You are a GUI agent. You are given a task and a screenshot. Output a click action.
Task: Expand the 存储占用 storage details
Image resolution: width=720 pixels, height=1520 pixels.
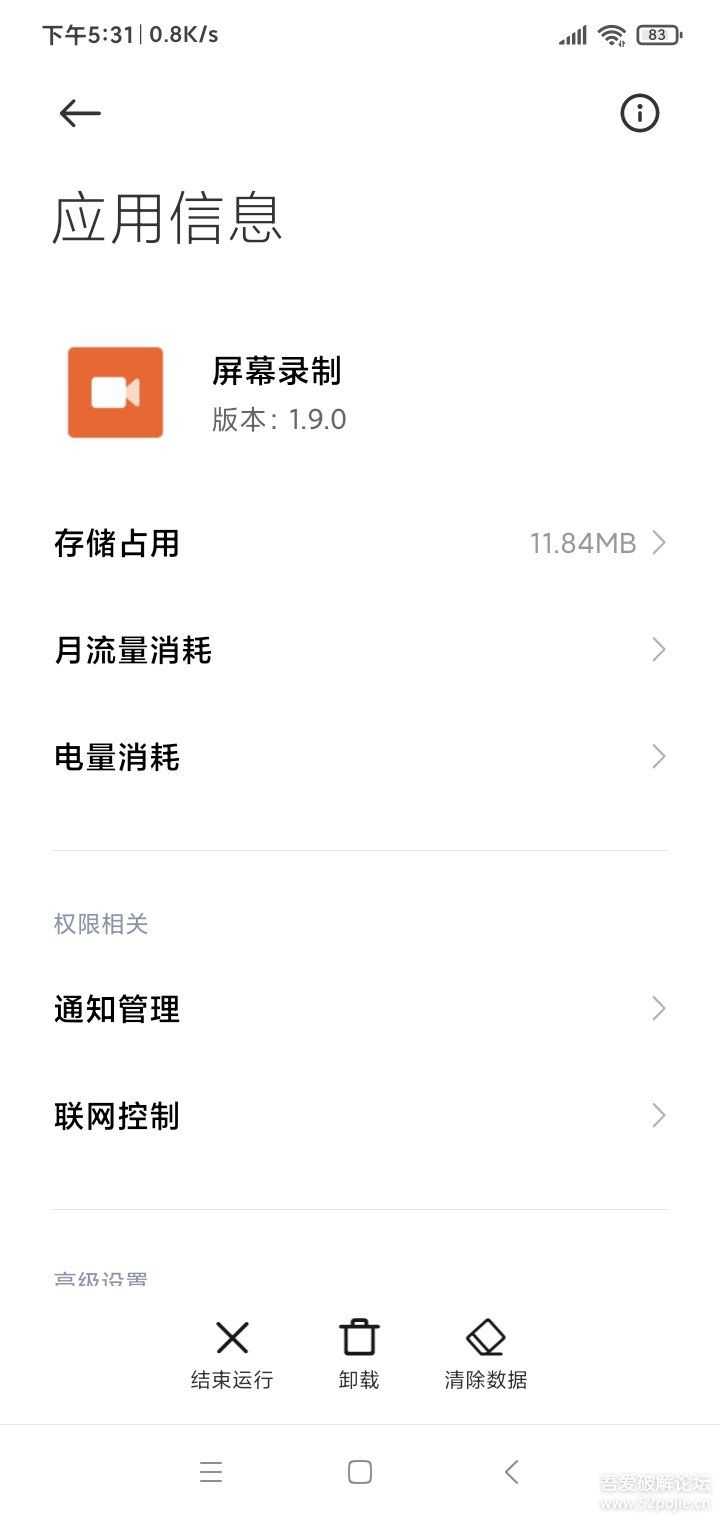pyautogui.click(x=360, y=542)
